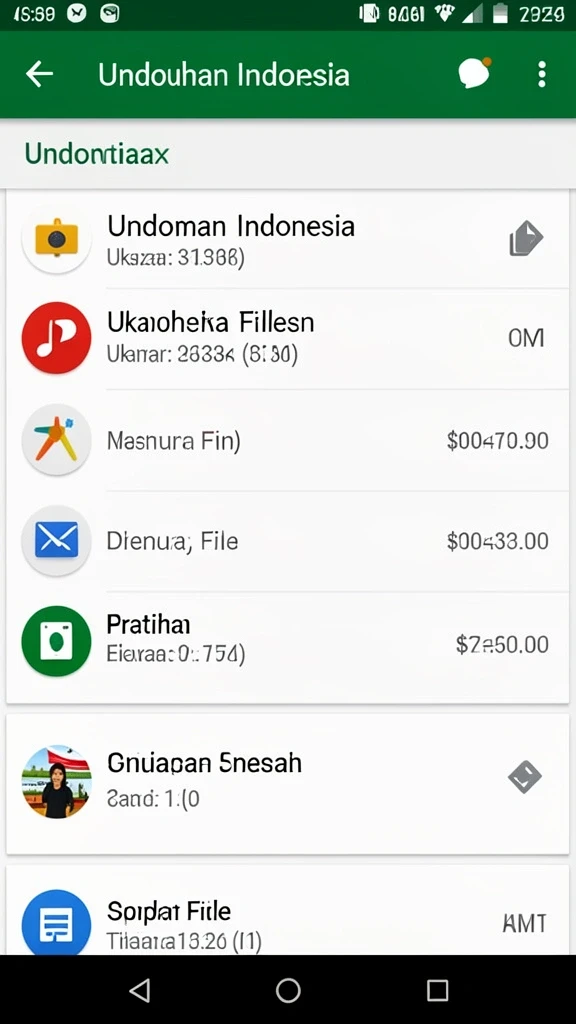The image size is (576, 1024).
Task: Tap the system home button
Action: pos(288,990)
